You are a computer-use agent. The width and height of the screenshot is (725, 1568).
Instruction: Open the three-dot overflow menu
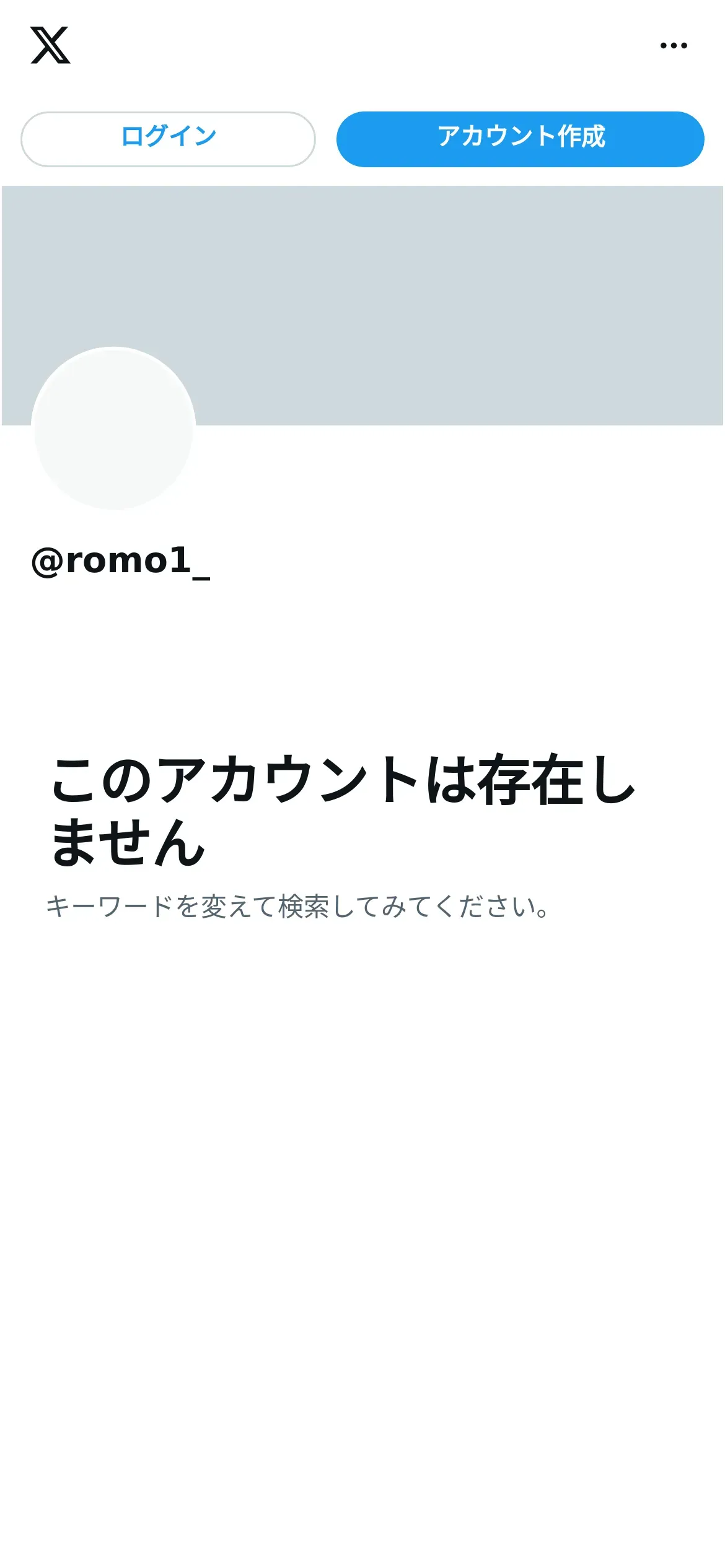(x=674, y=45)
